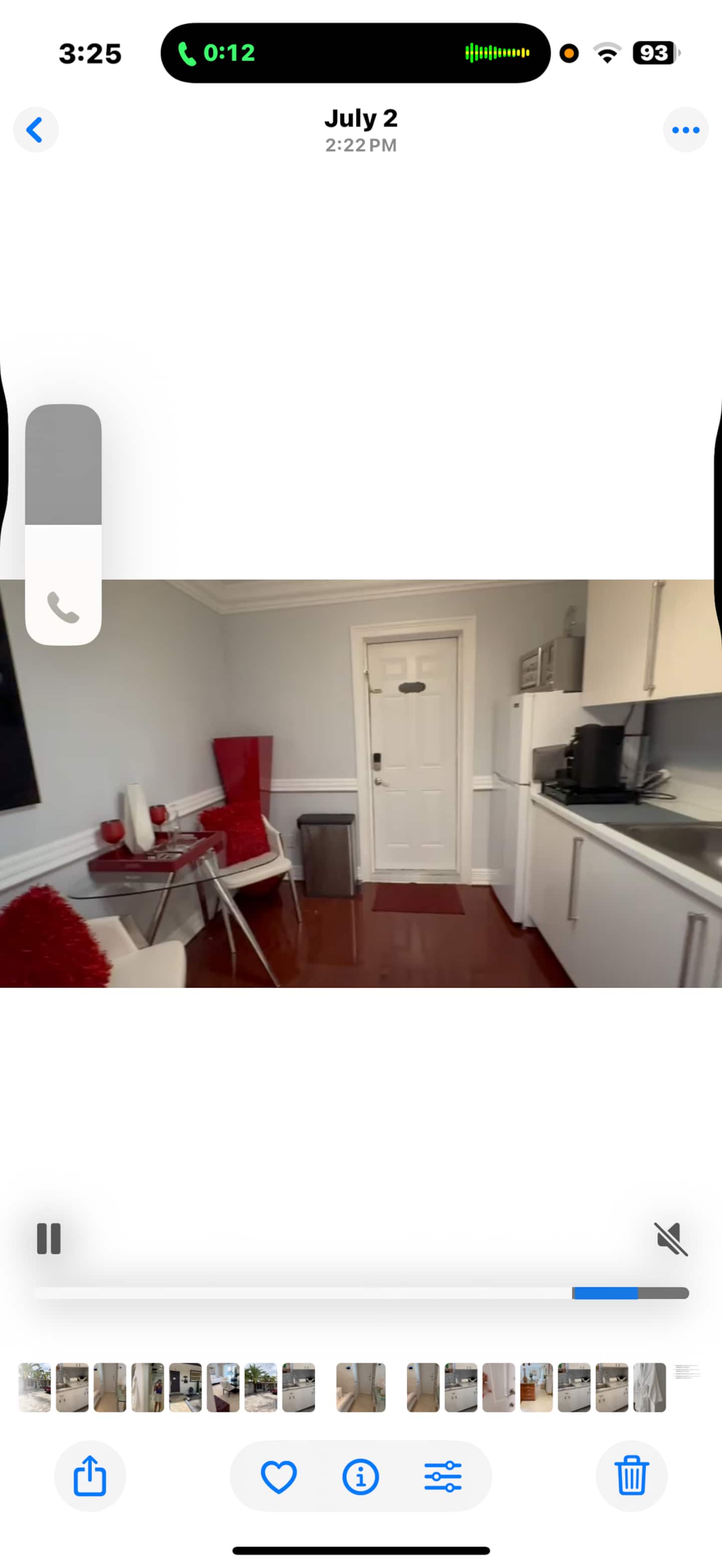Delete this video with the trash icon
Screen dimensions: 722x1568
pyautogui.click(x=631, y=1476)
